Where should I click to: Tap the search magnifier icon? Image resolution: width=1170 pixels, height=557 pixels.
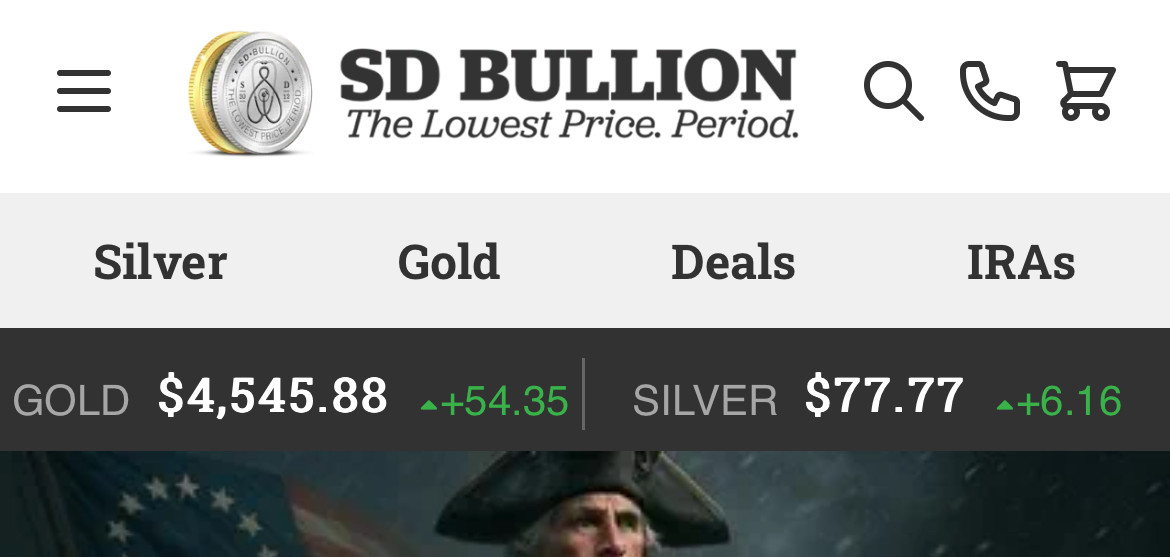tap(892, 91)
